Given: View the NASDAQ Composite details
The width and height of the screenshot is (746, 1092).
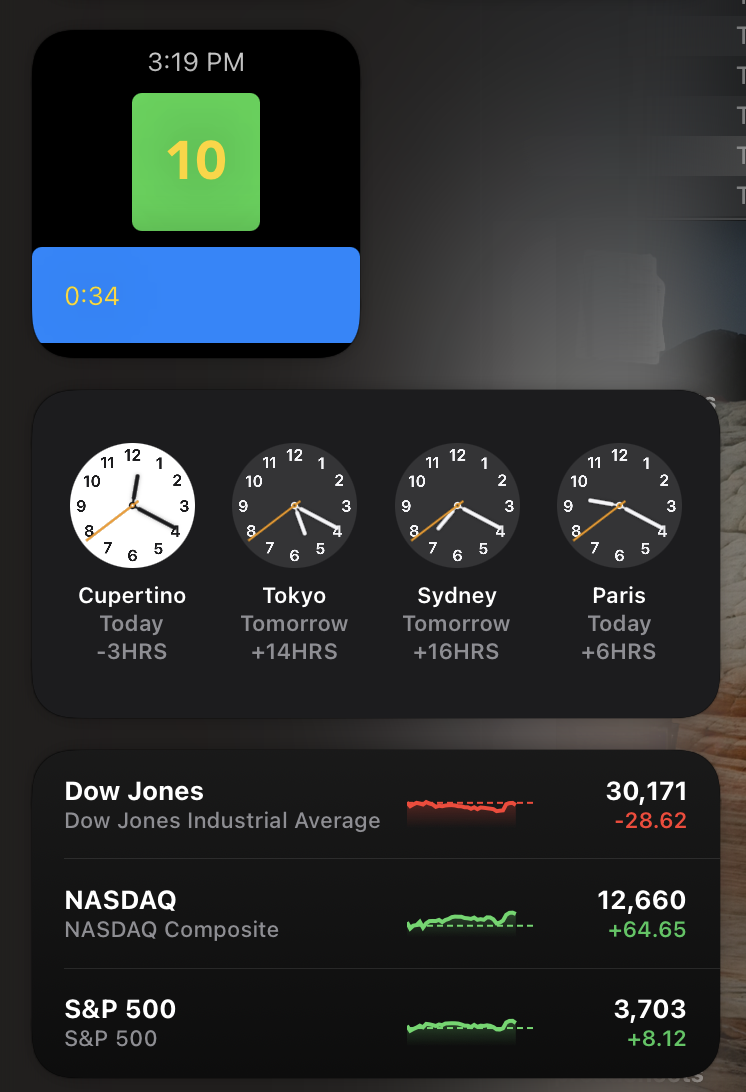Looking at the screenshot, I should point(375,913).
